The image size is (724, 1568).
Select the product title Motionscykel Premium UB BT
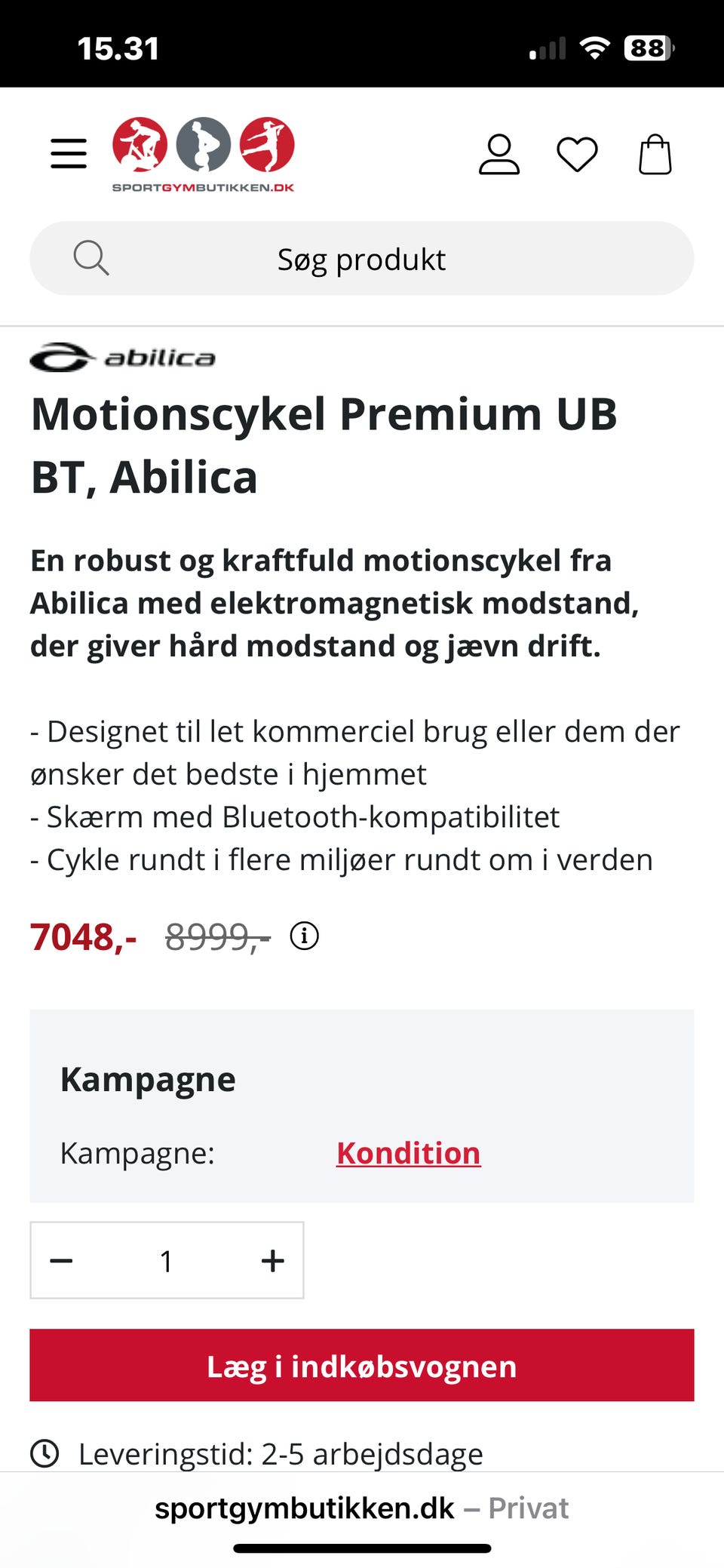(324, 444)
